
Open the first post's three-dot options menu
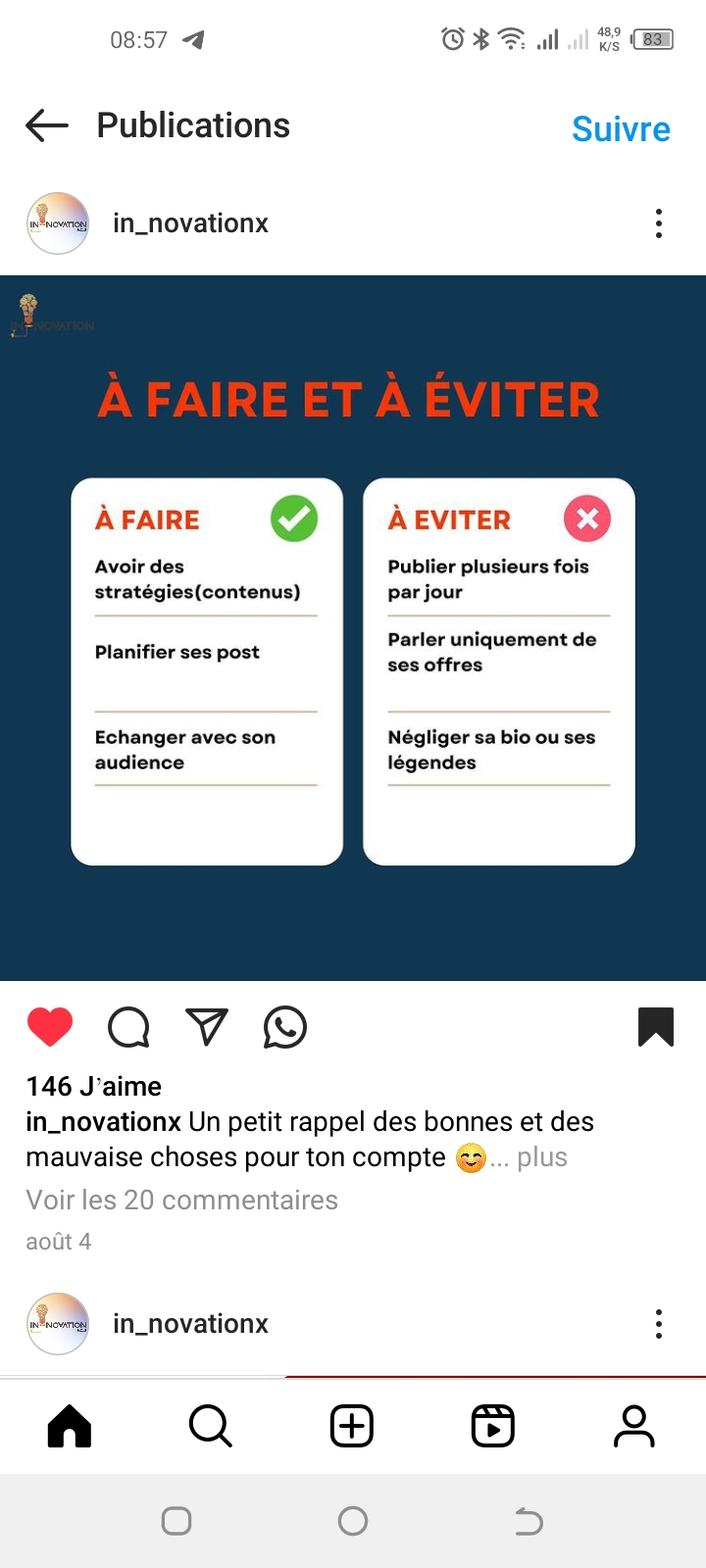(x=659, y=223)
